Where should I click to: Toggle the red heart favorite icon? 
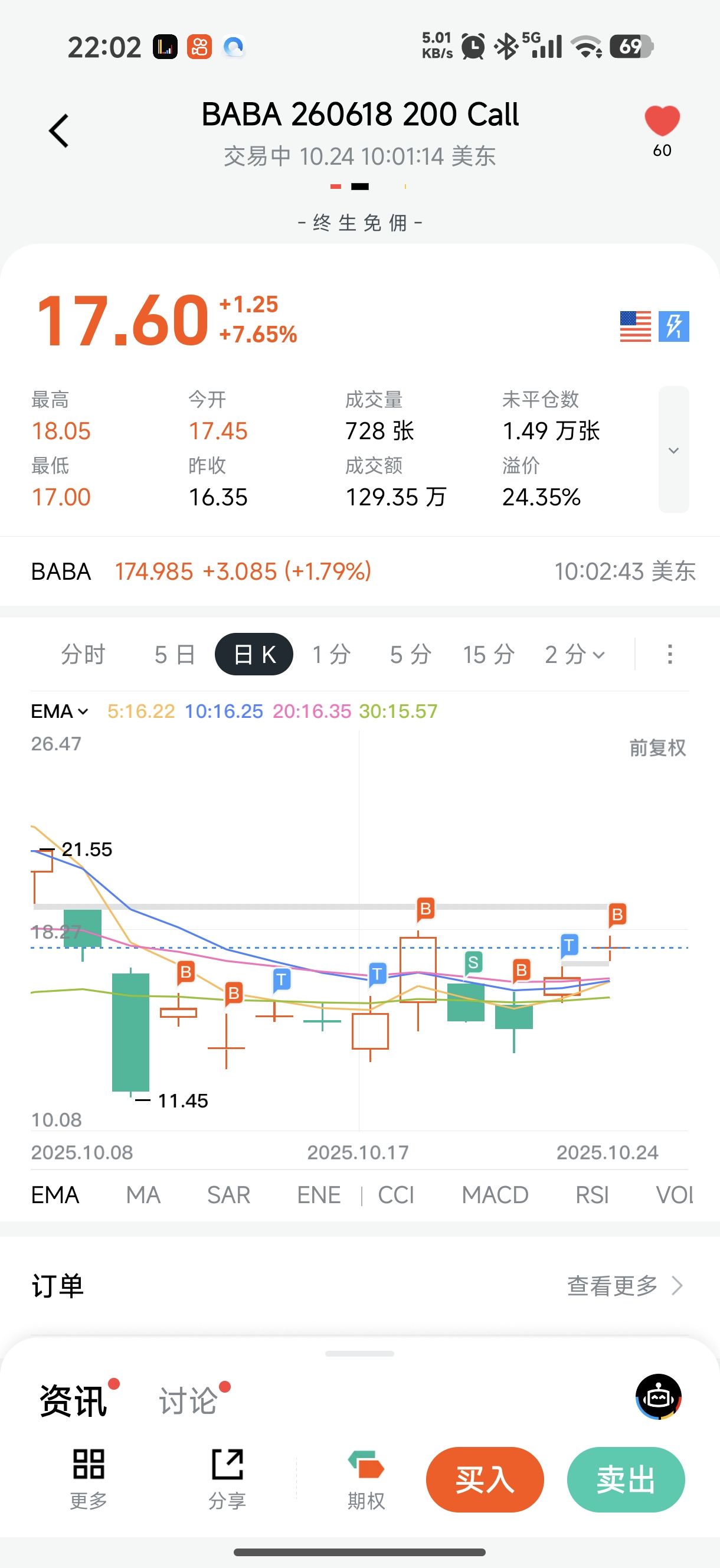[662, 120]
